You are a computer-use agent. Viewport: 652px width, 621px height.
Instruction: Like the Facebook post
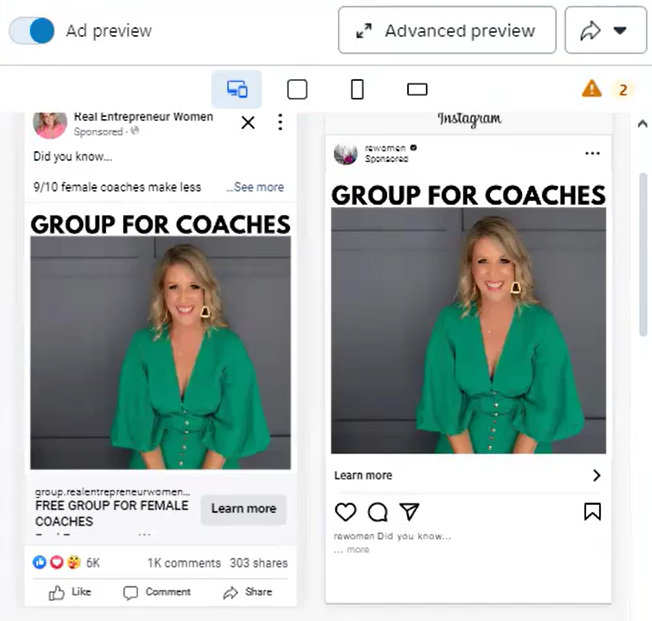[70, 592]
